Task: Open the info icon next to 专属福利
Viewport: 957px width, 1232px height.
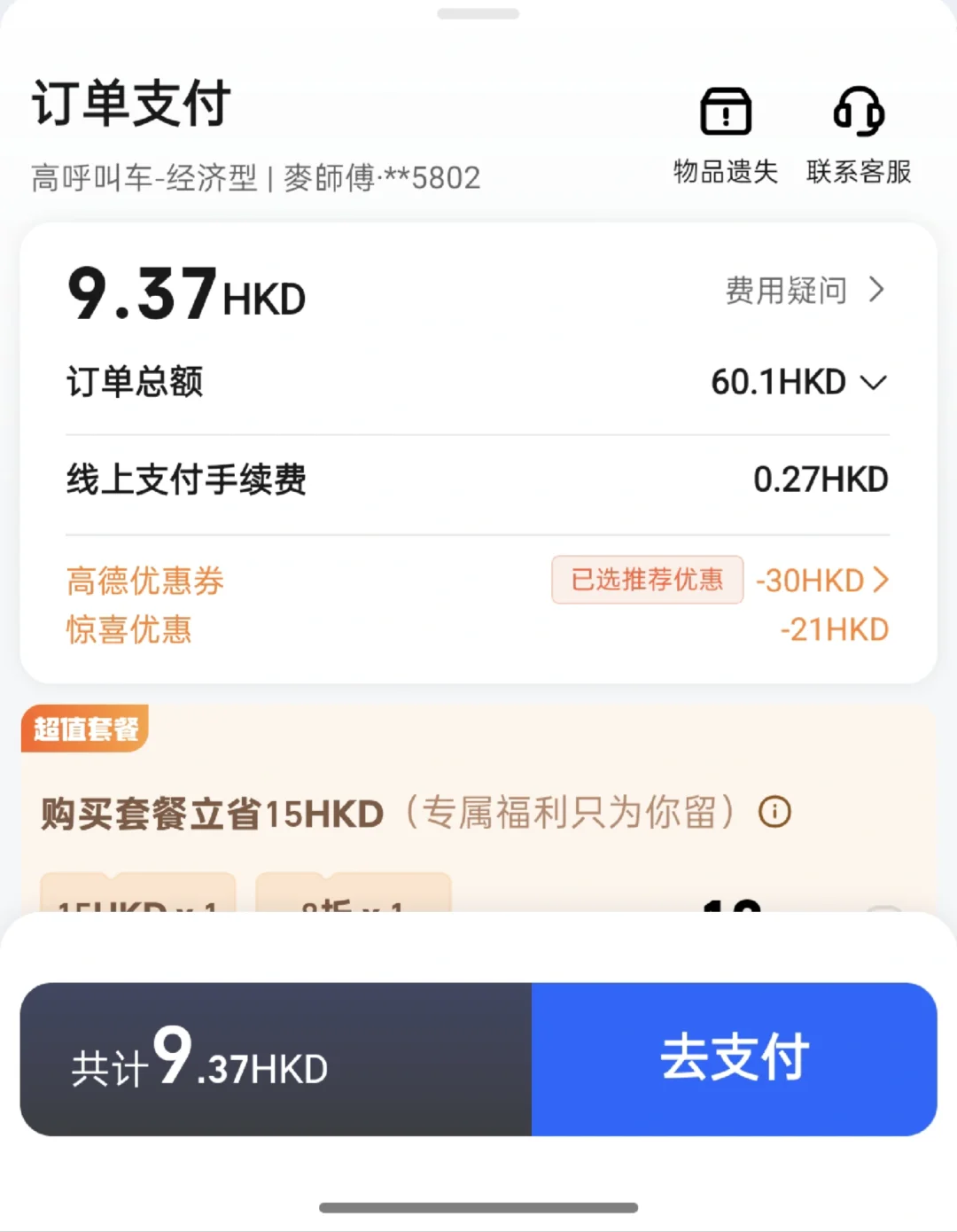Action: tap(774, 812)
